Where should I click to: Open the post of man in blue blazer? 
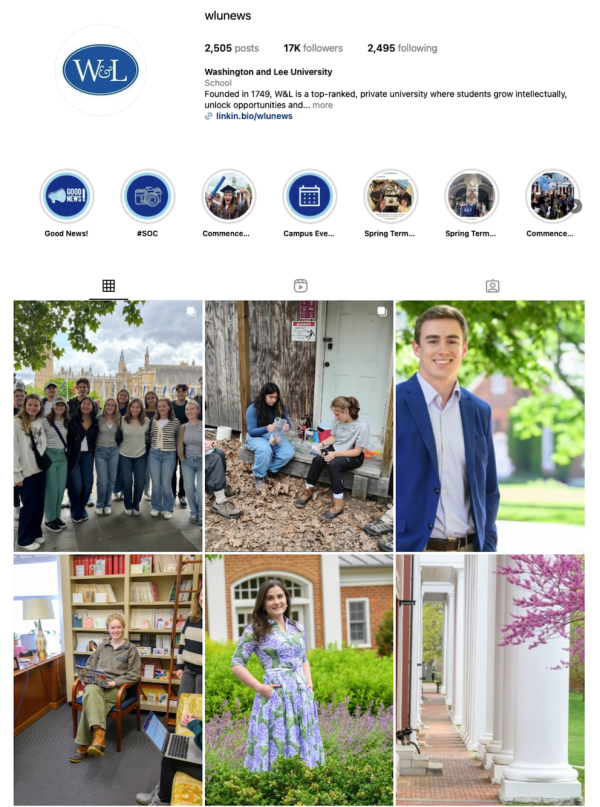(490, 425)
